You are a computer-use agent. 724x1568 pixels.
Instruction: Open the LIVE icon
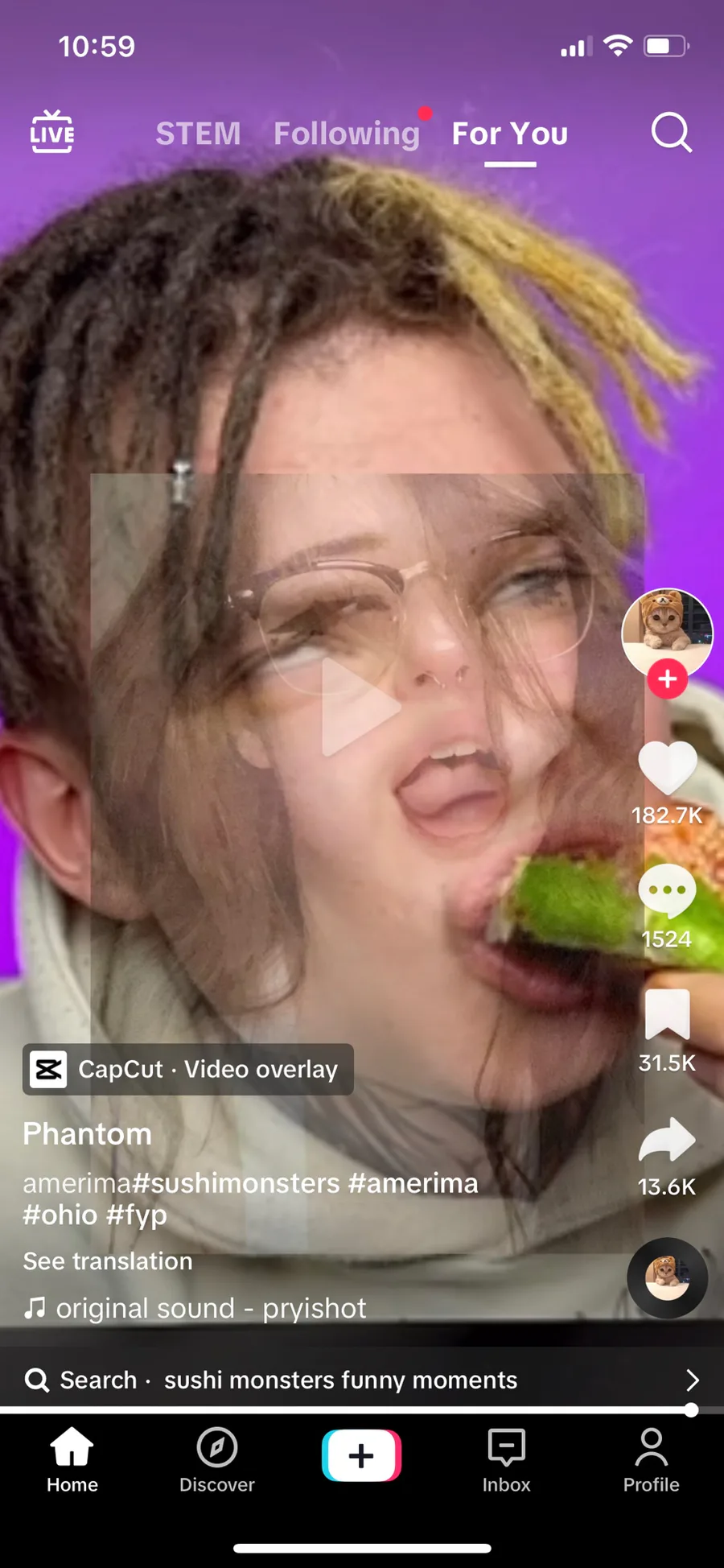(x=52, y=132)
